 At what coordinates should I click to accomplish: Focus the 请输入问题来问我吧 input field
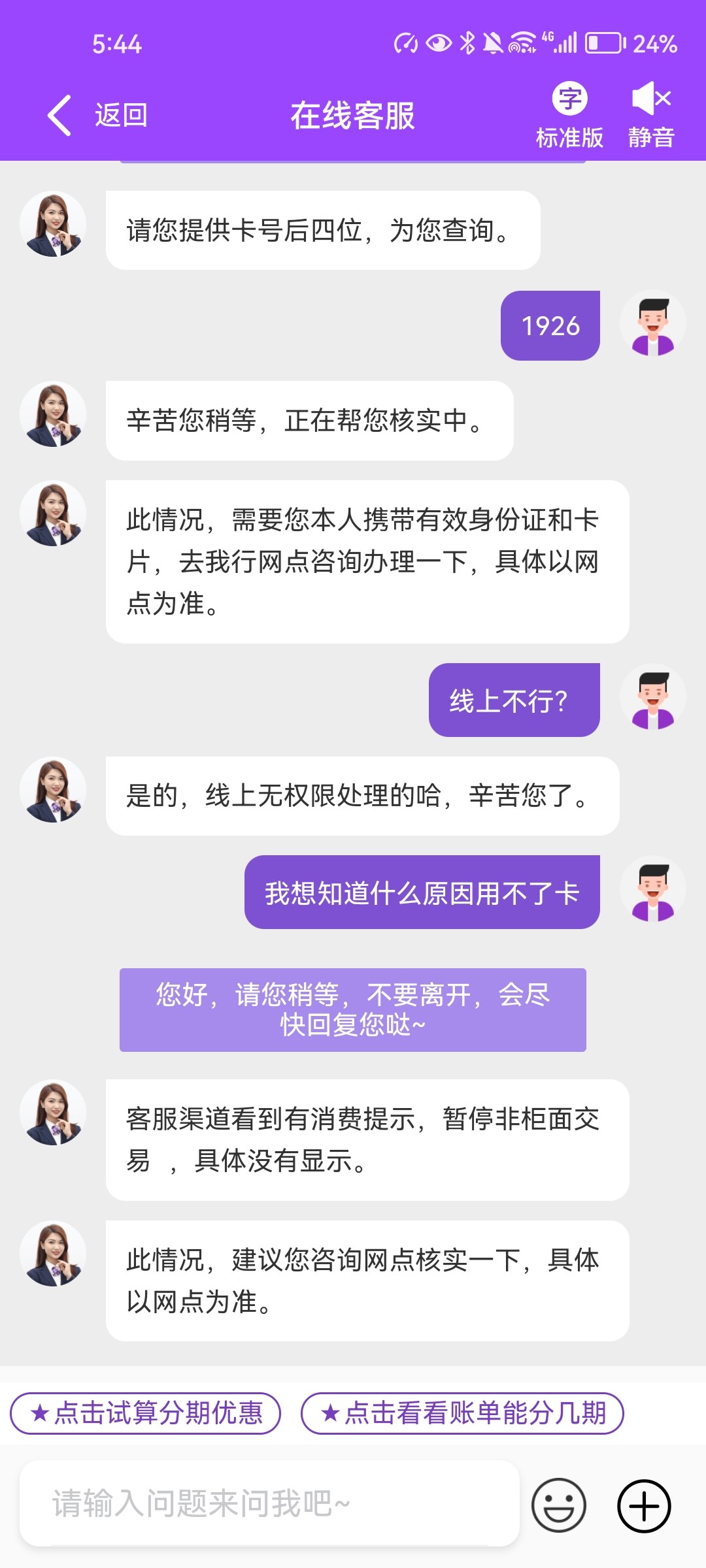(269, 1503)
